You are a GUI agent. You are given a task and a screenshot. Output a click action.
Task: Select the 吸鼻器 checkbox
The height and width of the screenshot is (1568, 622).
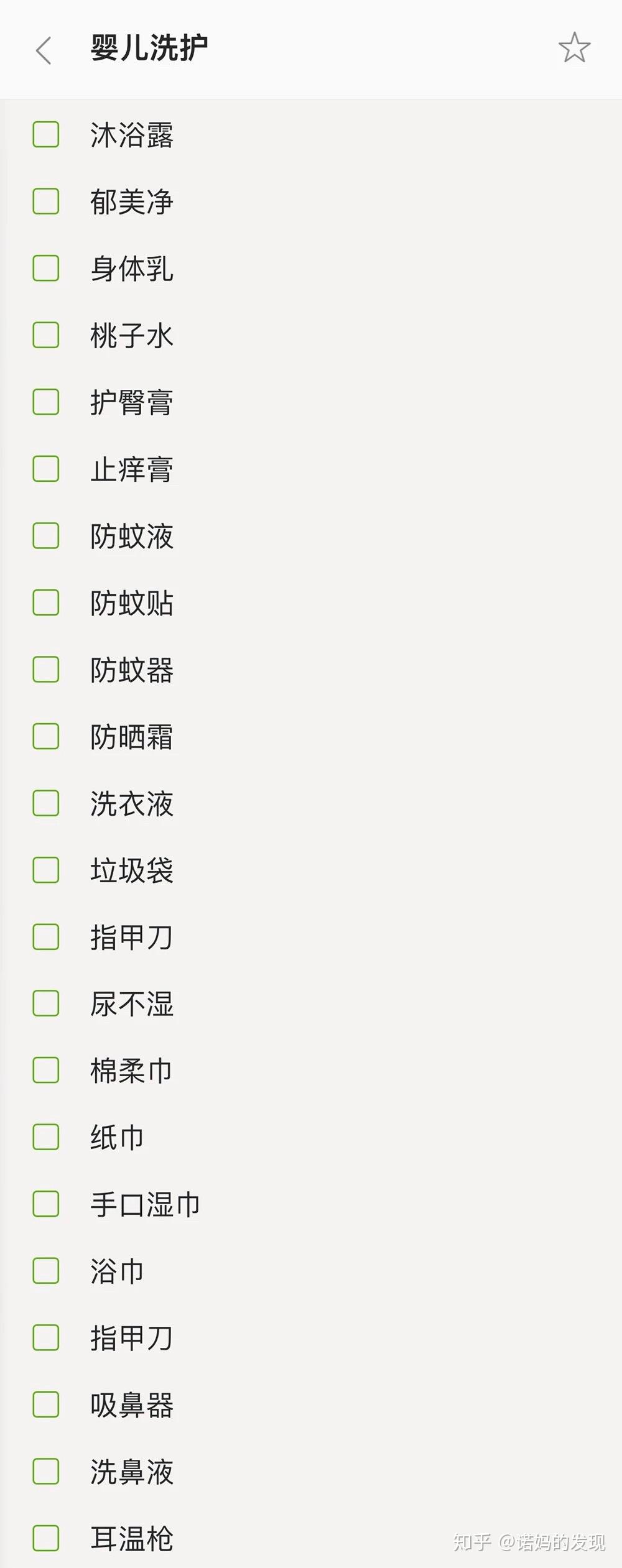point(46,1404)
